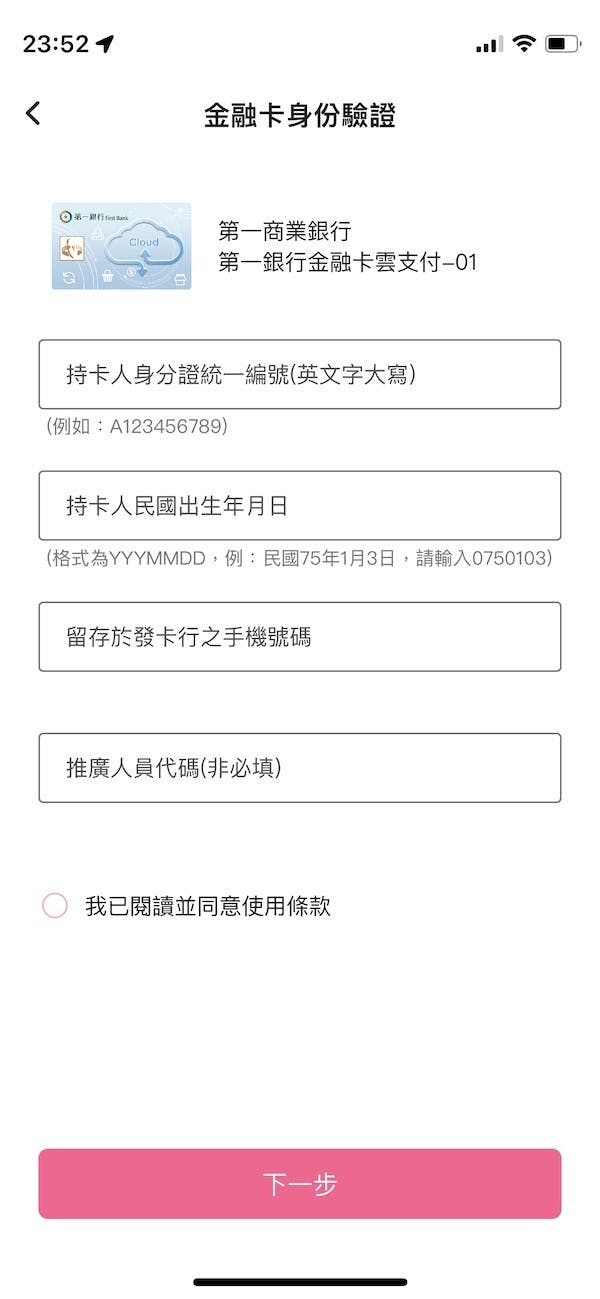
Task: Select the 持卡人民國出生年月日 field
Action: (x=300, y=505)
